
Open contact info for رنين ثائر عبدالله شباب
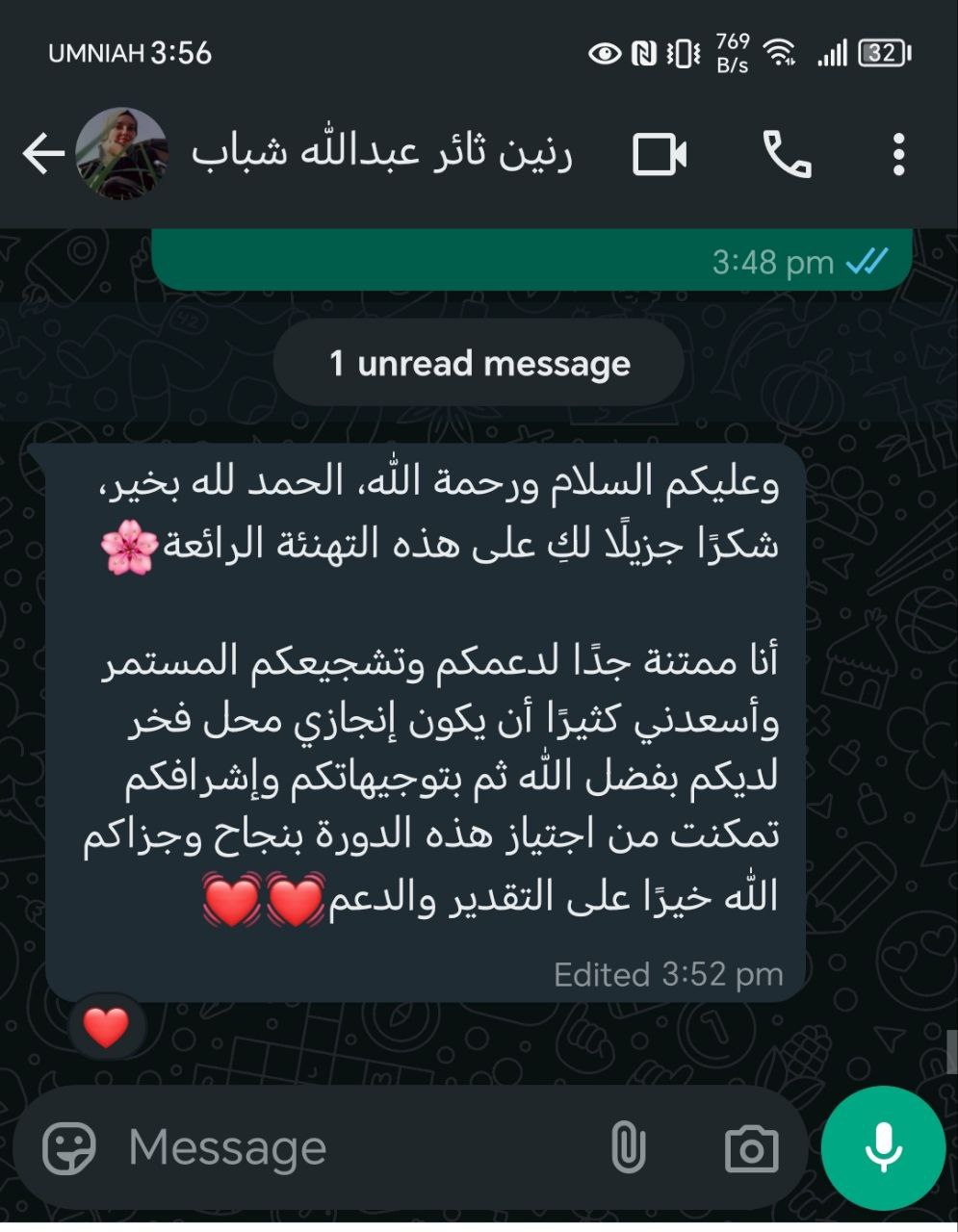pyautogui.click(x=381, y=154)
